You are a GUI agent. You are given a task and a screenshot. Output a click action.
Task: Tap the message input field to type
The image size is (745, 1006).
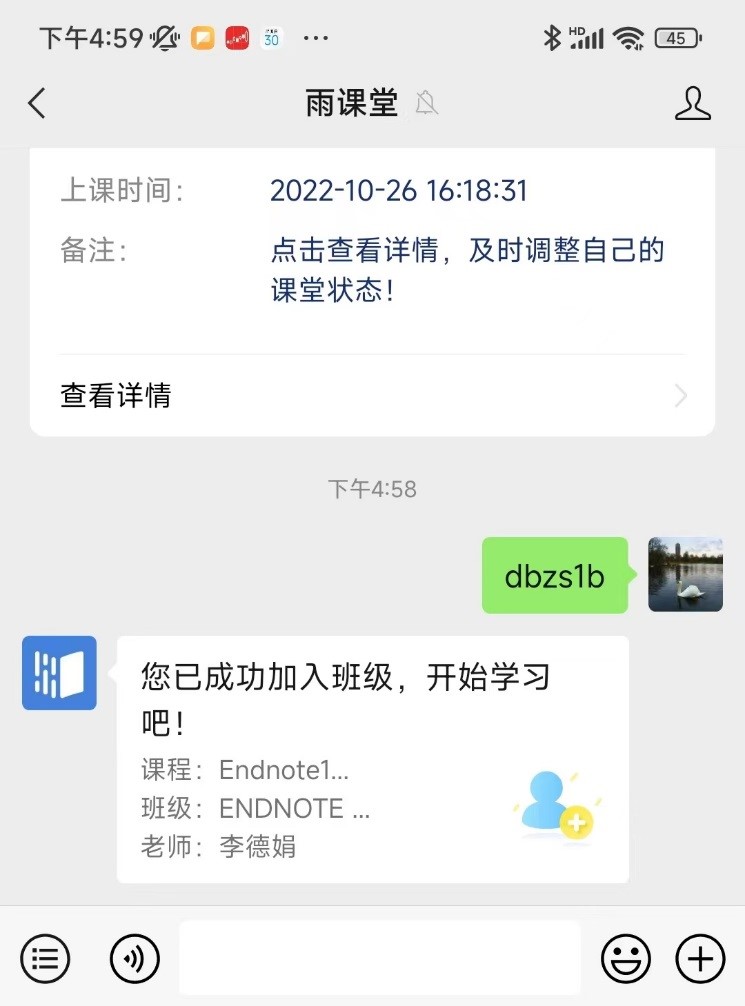tap(380, 958)
